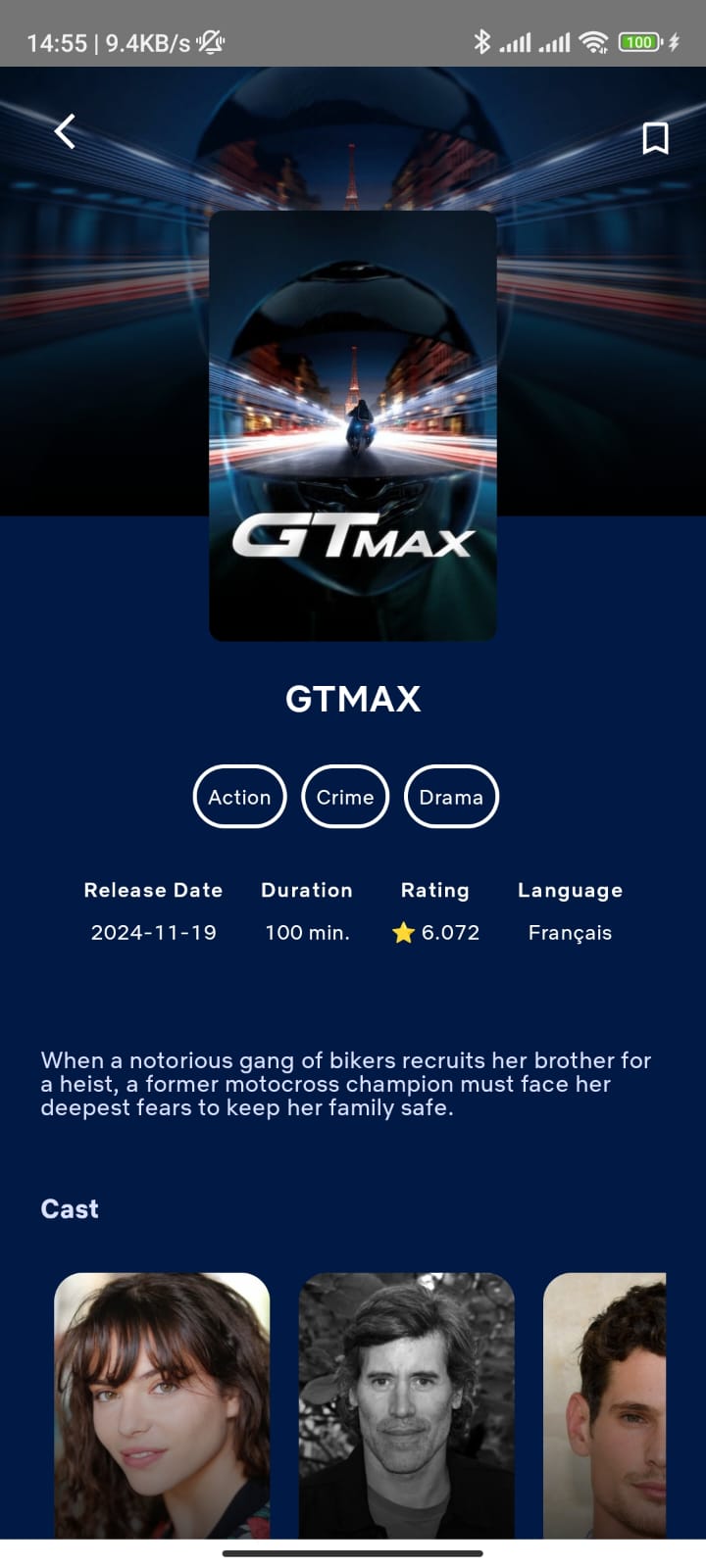This screenshot has height=1568, width=706.
Task: Open the GTMAX poster image
Action: click(x=353, y=426)
